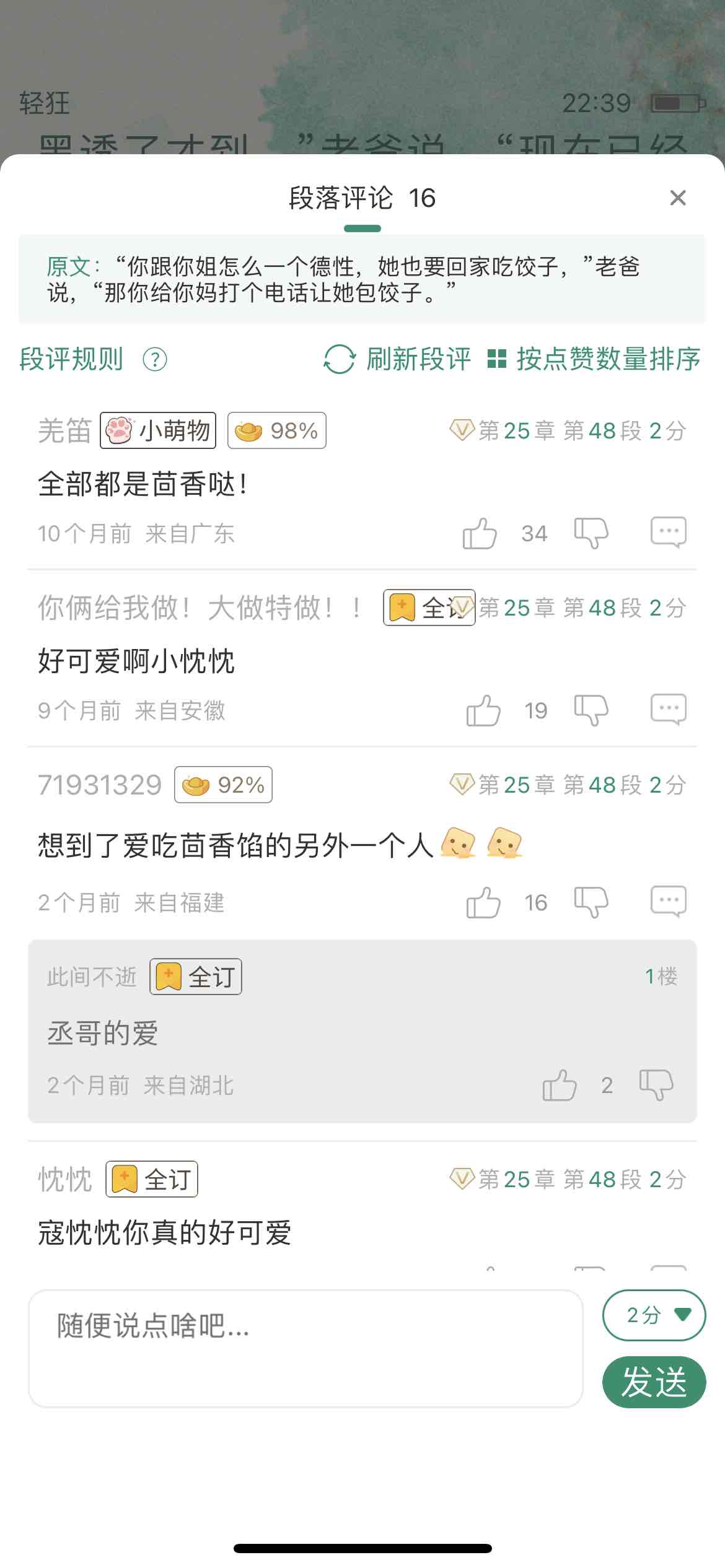Dislike 71931329's comment
Image resolution: width=725 pixels, height=1568 pixels.
pyautogui.click(x=591, y=902)
